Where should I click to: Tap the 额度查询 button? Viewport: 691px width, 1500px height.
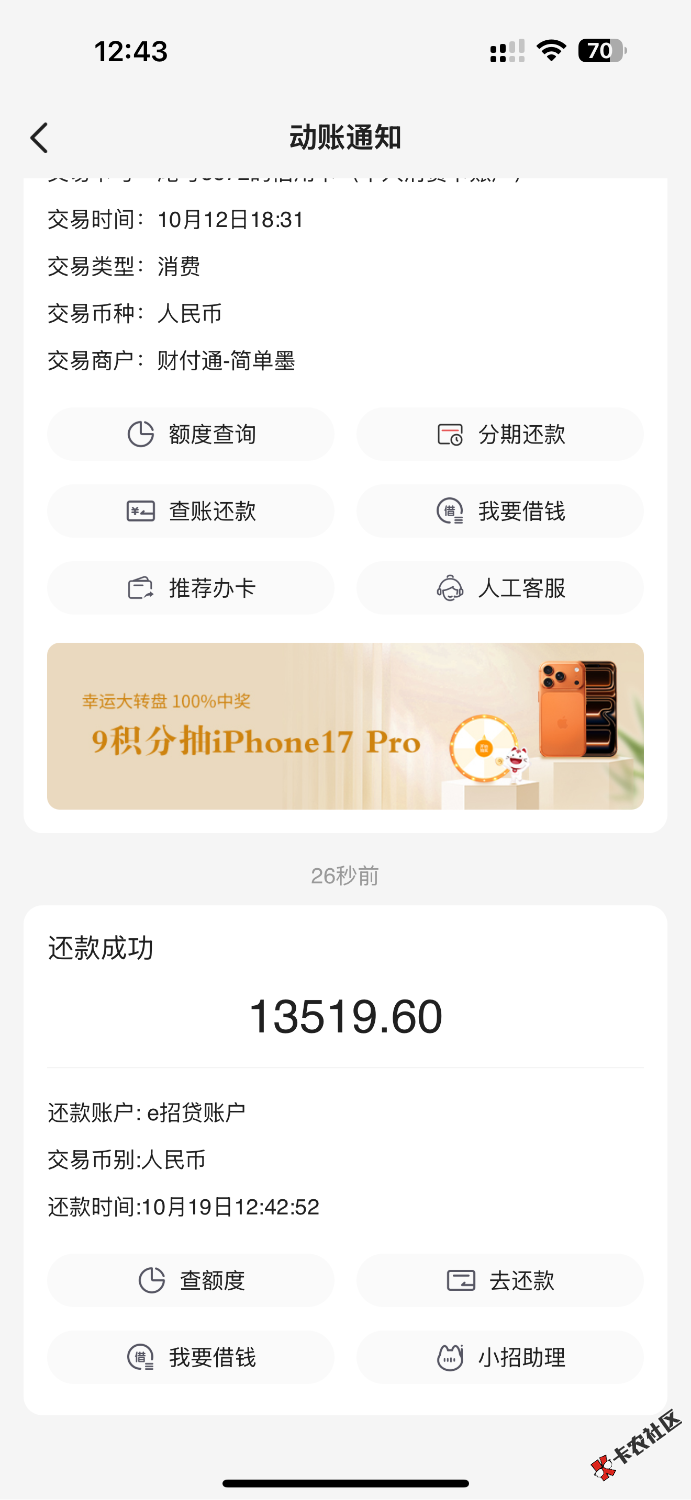191,434
